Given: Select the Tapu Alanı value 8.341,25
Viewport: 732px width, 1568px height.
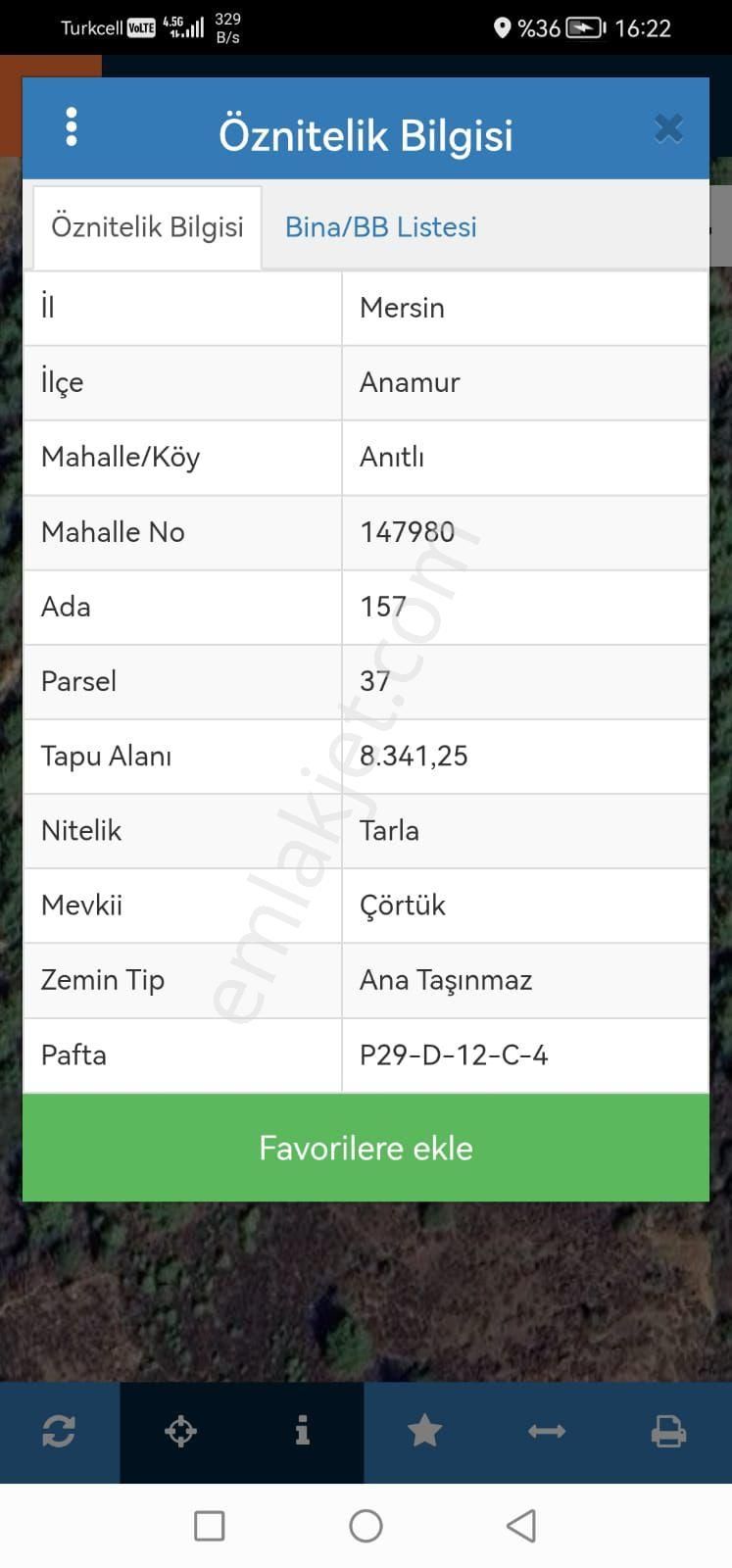Looking at the screenshot, I should [413, 756].
